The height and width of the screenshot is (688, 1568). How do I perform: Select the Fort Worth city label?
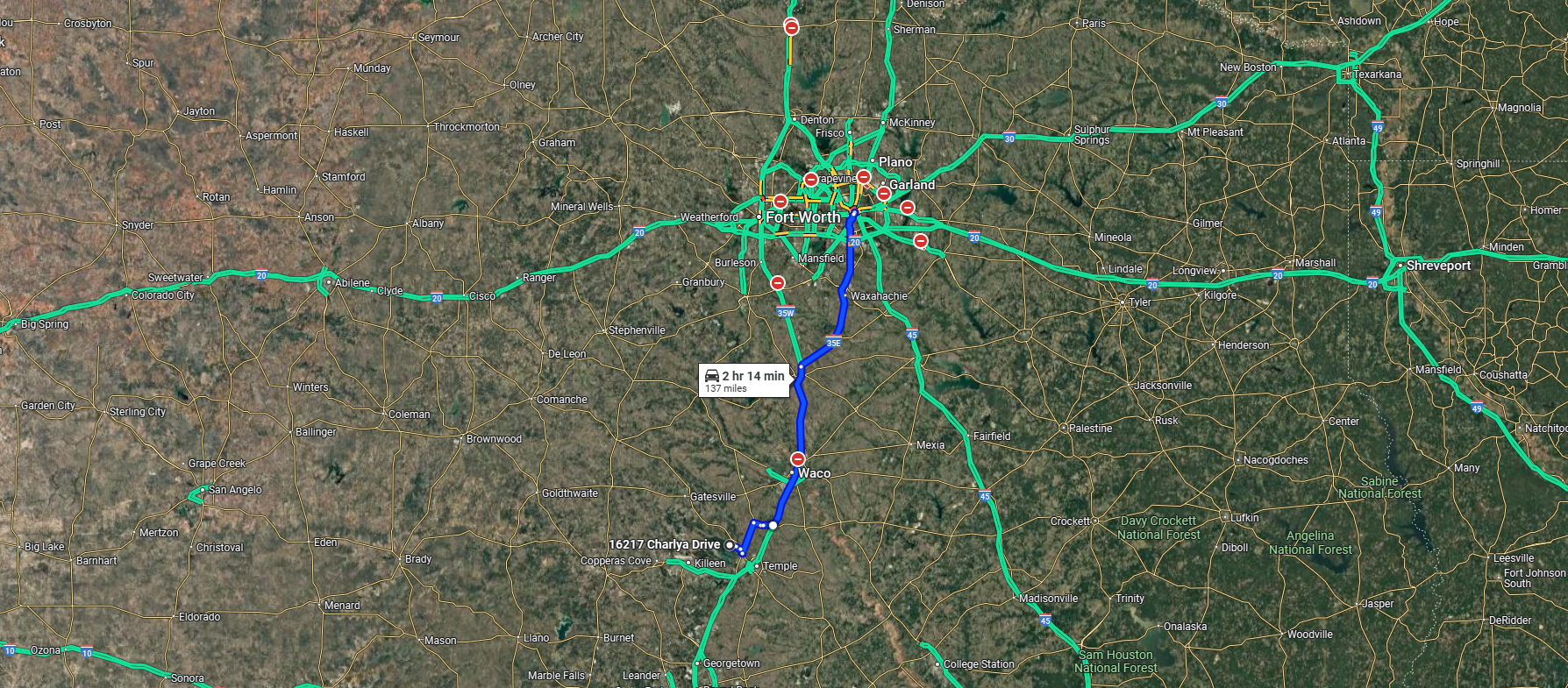[802, 216]
